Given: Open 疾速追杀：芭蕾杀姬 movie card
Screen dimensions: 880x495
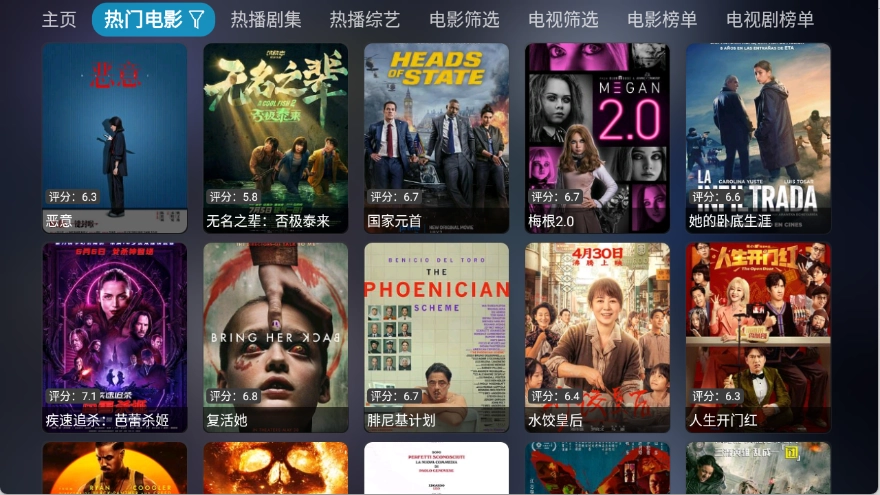Looking at the screenshot, I should click(115, 338).
